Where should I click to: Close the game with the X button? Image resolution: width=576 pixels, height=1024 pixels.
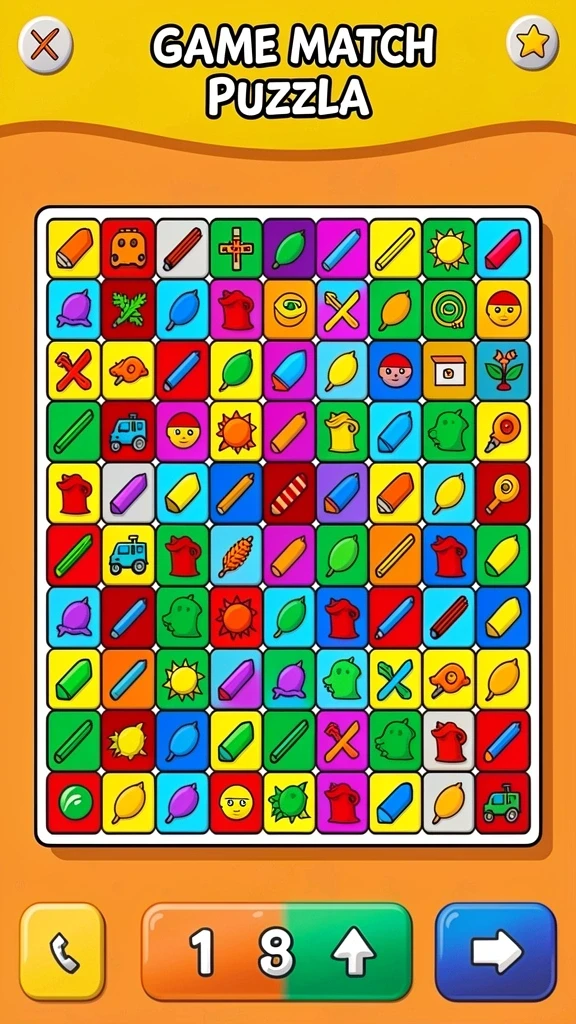[x=45, y=44]
